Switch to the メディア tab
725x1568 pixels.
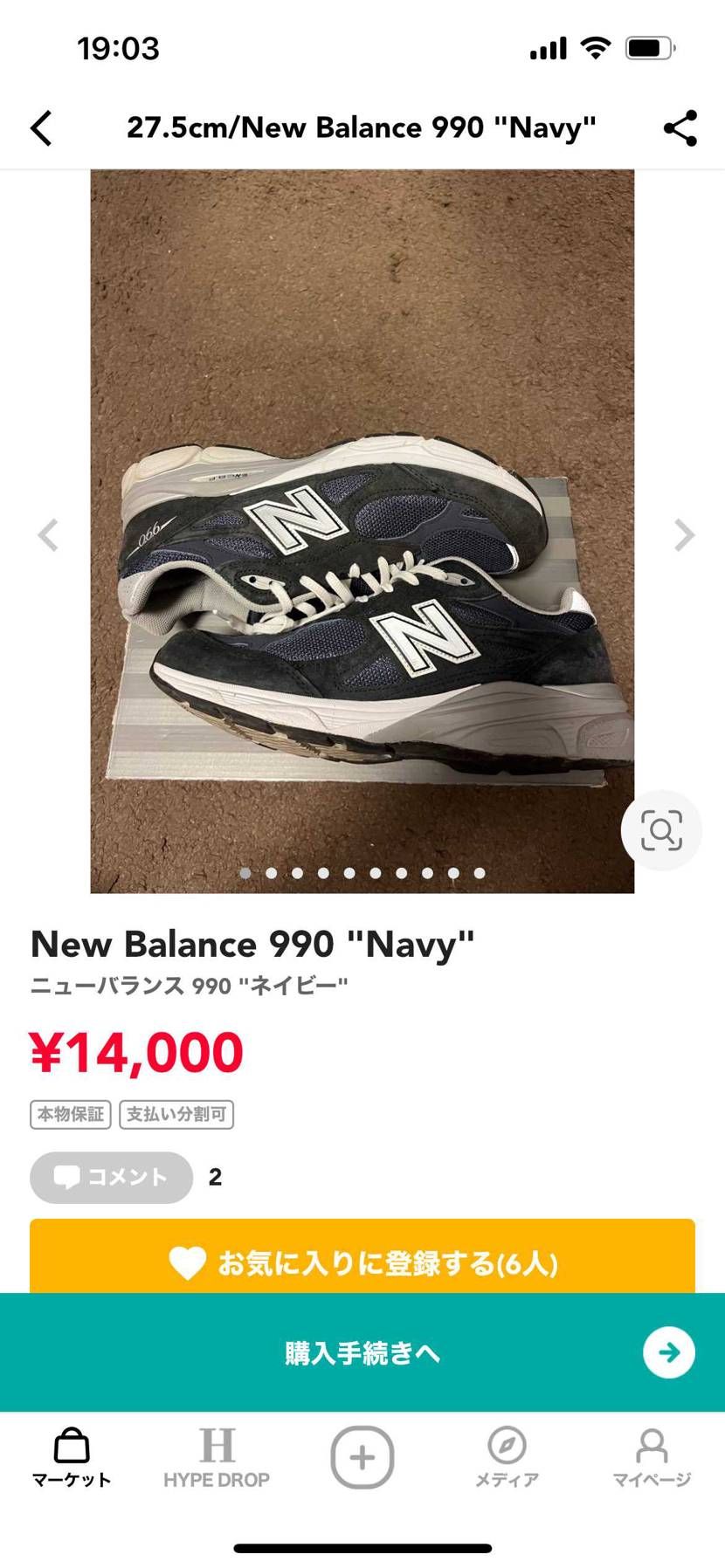507,1457
